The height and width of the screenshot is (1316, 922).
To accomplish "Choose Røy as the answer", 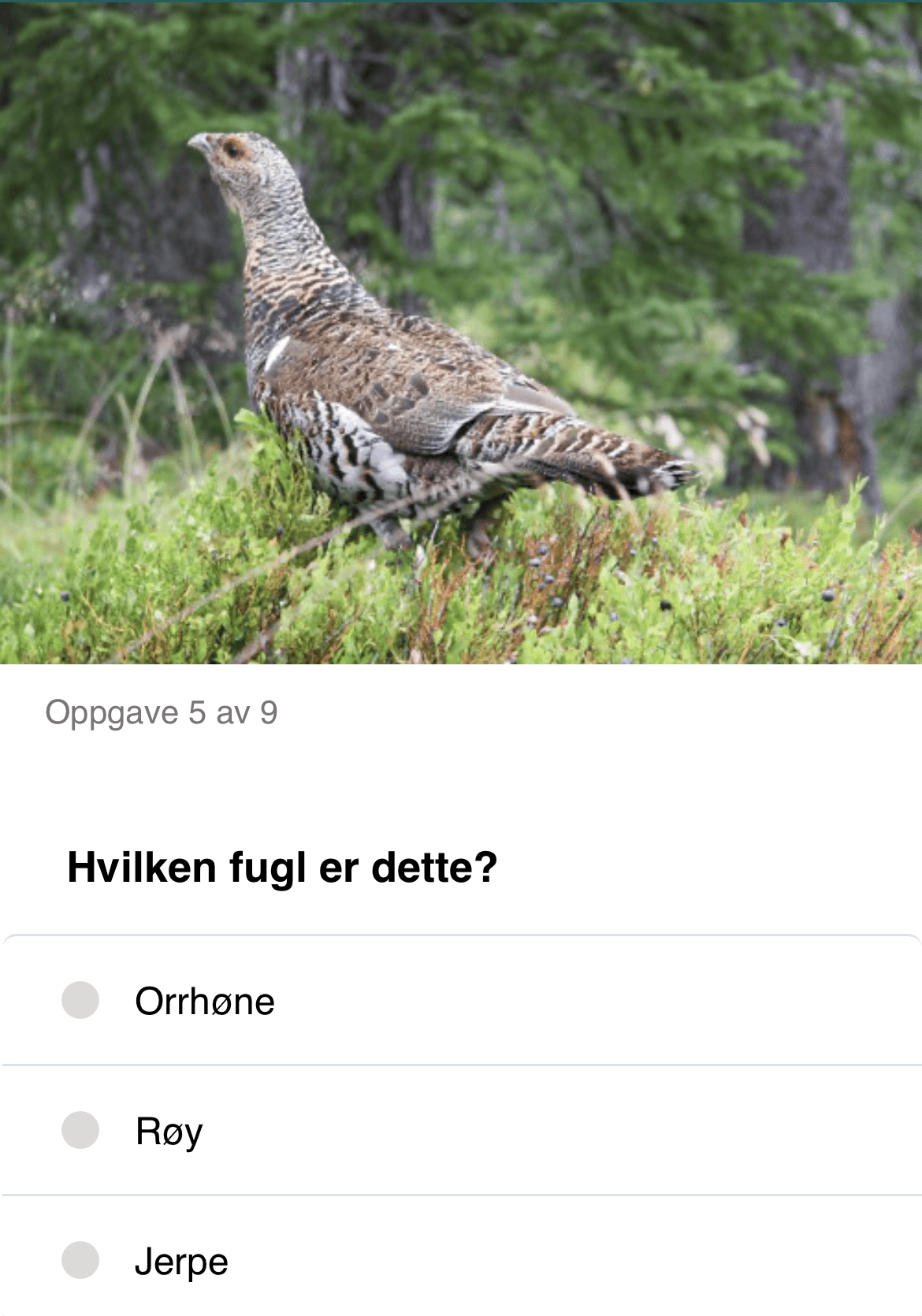I will (80, 1131).
